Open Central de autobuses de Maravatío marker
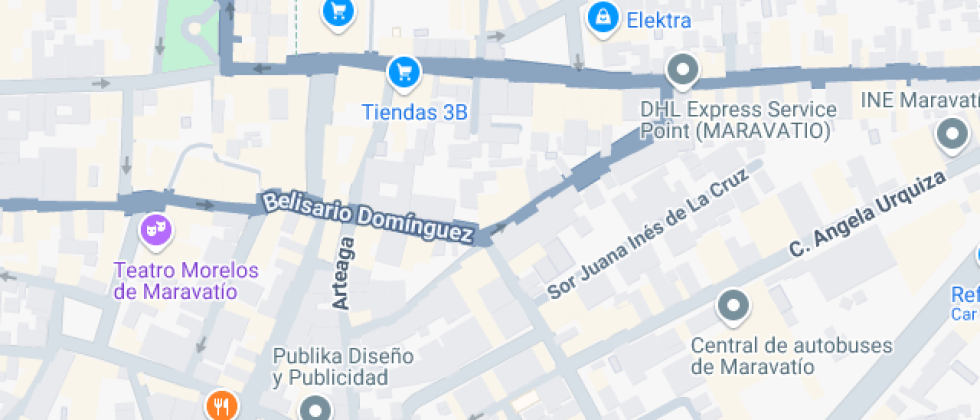The width and height of the screenshot is (980, 420). [x=734, y=305]
